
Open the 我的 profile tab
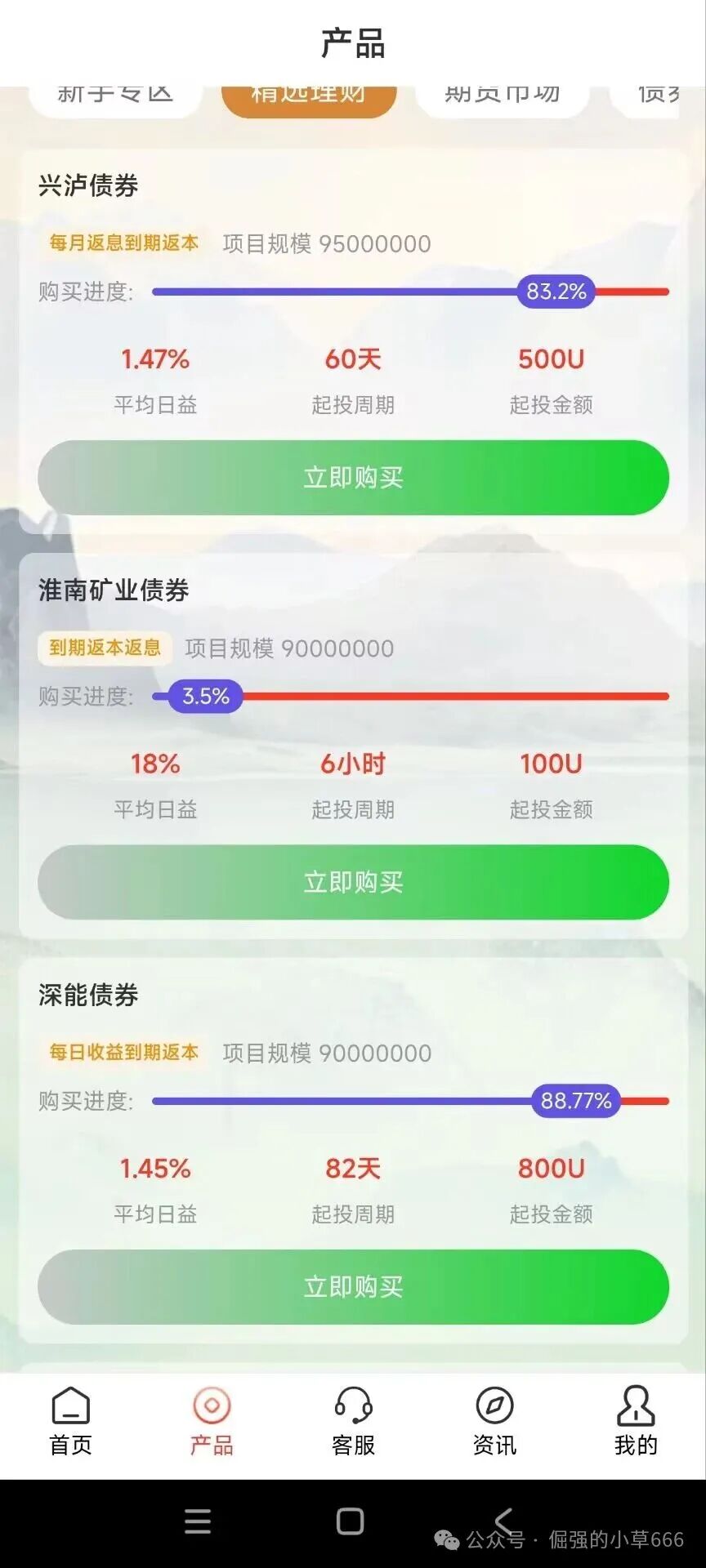pyautogui.click(x=636, y=1422)
